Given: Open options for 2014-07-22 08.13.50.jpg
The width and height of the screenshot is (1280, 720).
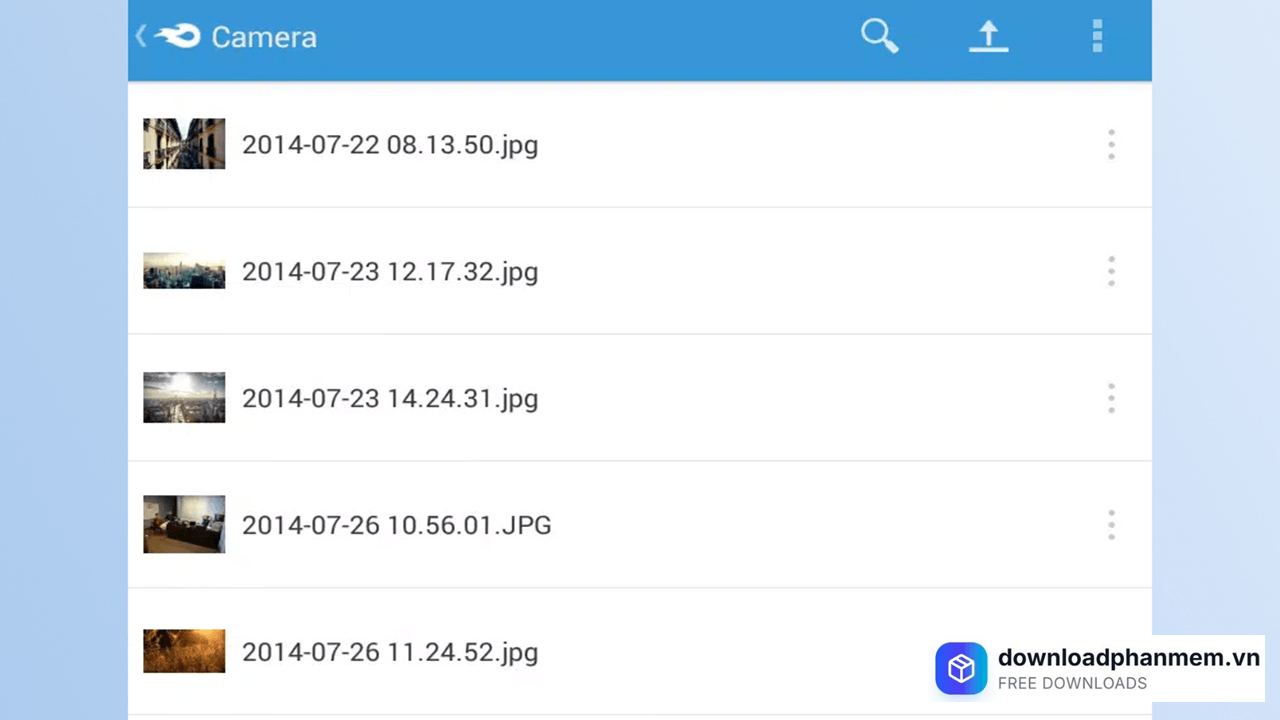Looking at the screenshot, I should coord(1111,145).
